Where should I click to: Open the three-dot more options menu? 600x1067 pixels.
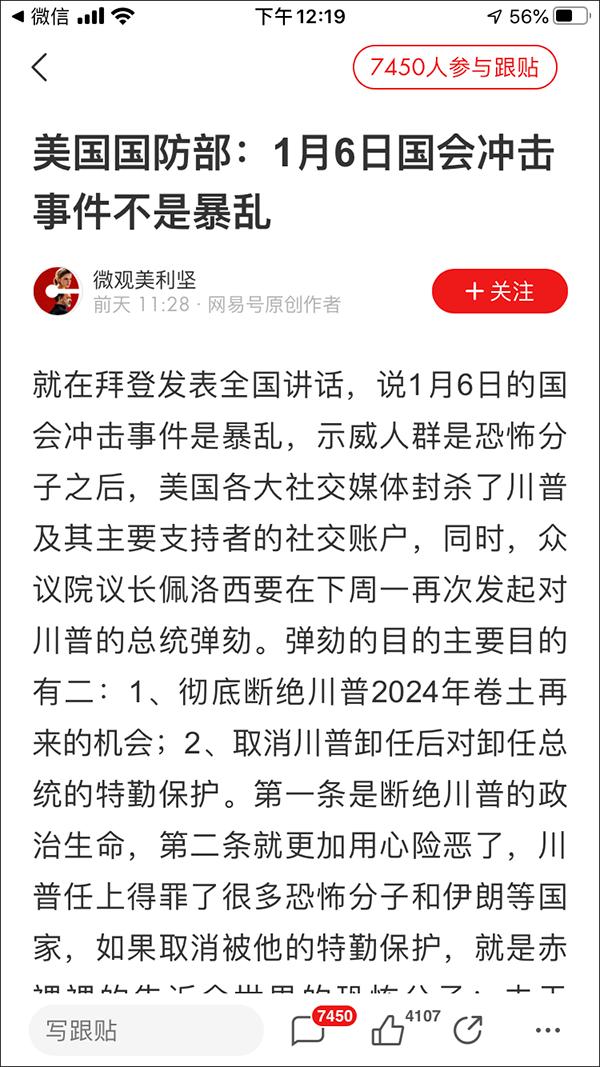pyautogui.click(x=547, y=1030)
